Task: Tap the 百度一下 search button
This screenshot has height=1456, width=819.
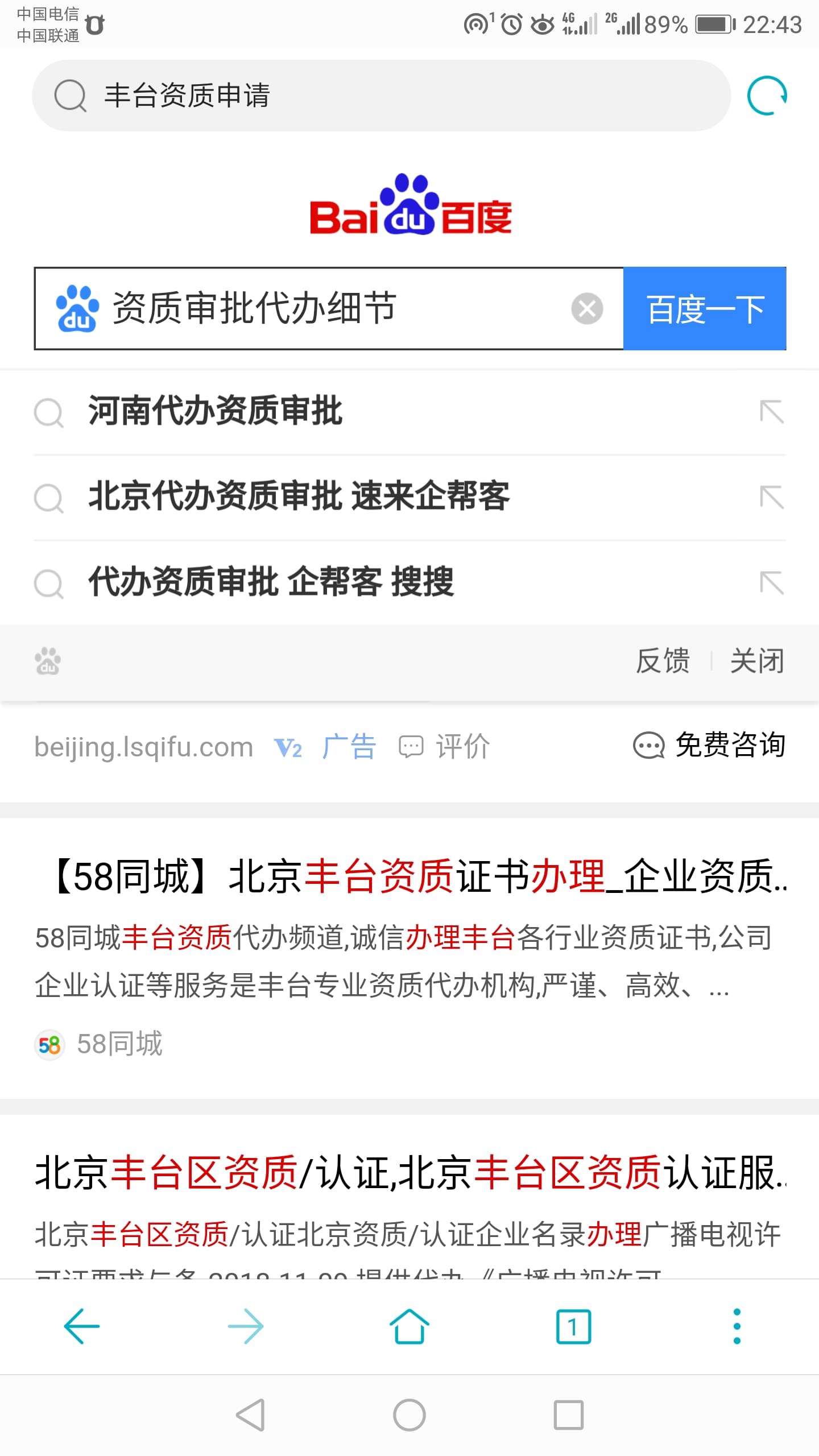Action: pyautogui.click(x=705, y=309)
